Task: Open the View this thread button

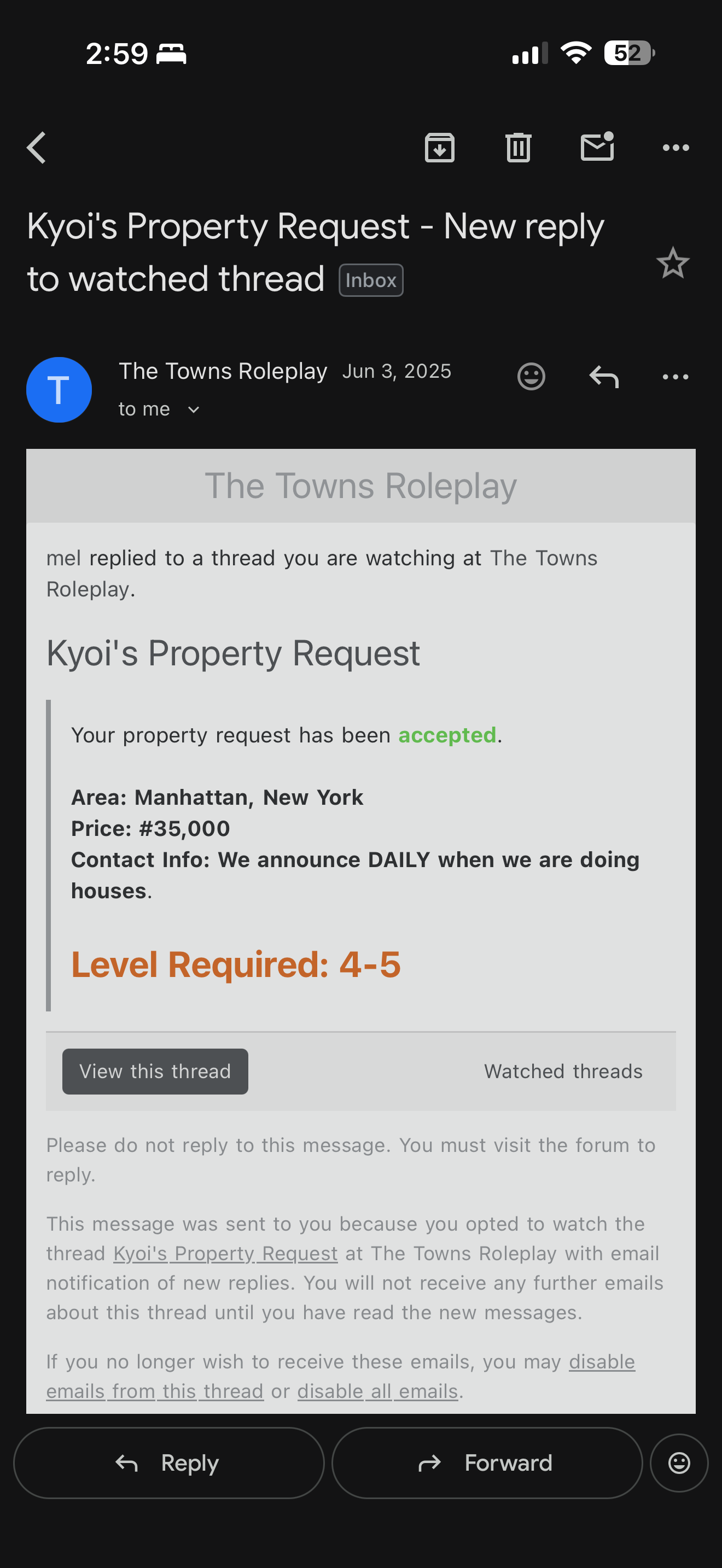Action: (x=155, y=1072)
